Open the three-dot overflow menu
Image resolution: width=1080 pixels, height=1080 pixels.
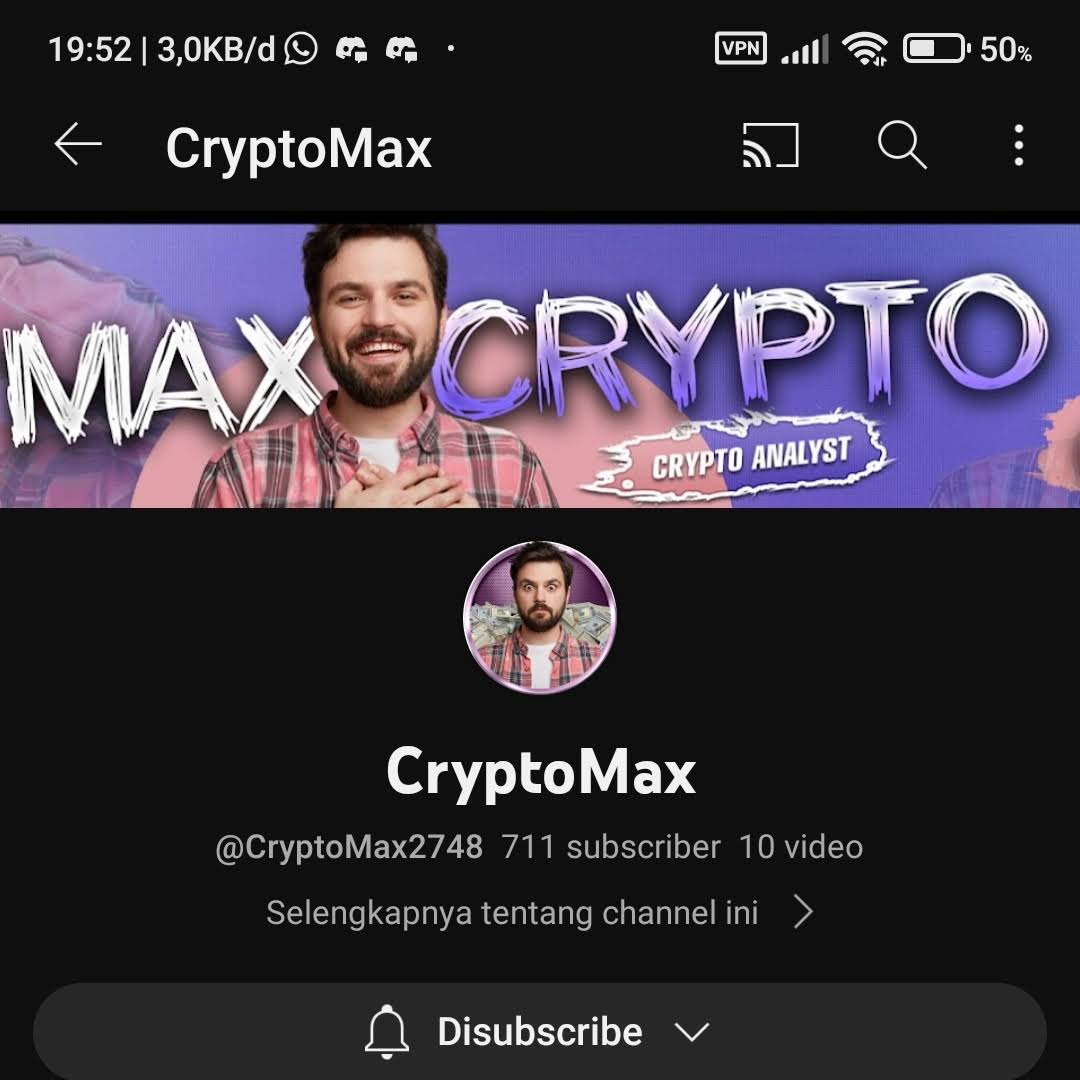[1018, 146]
